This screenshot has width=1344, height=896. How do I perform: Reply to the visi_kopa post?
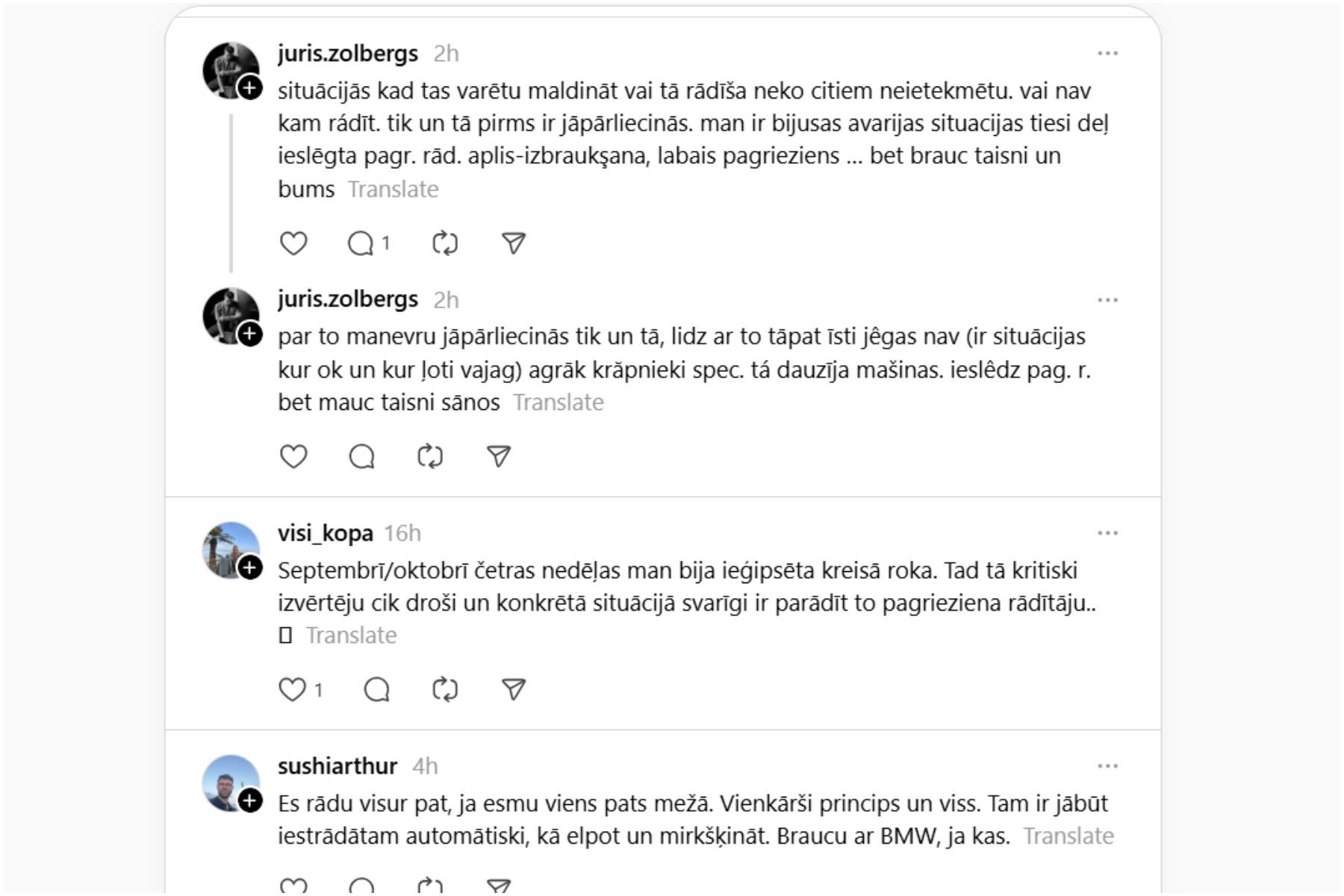pyautogui.click(x=376, y=689)
